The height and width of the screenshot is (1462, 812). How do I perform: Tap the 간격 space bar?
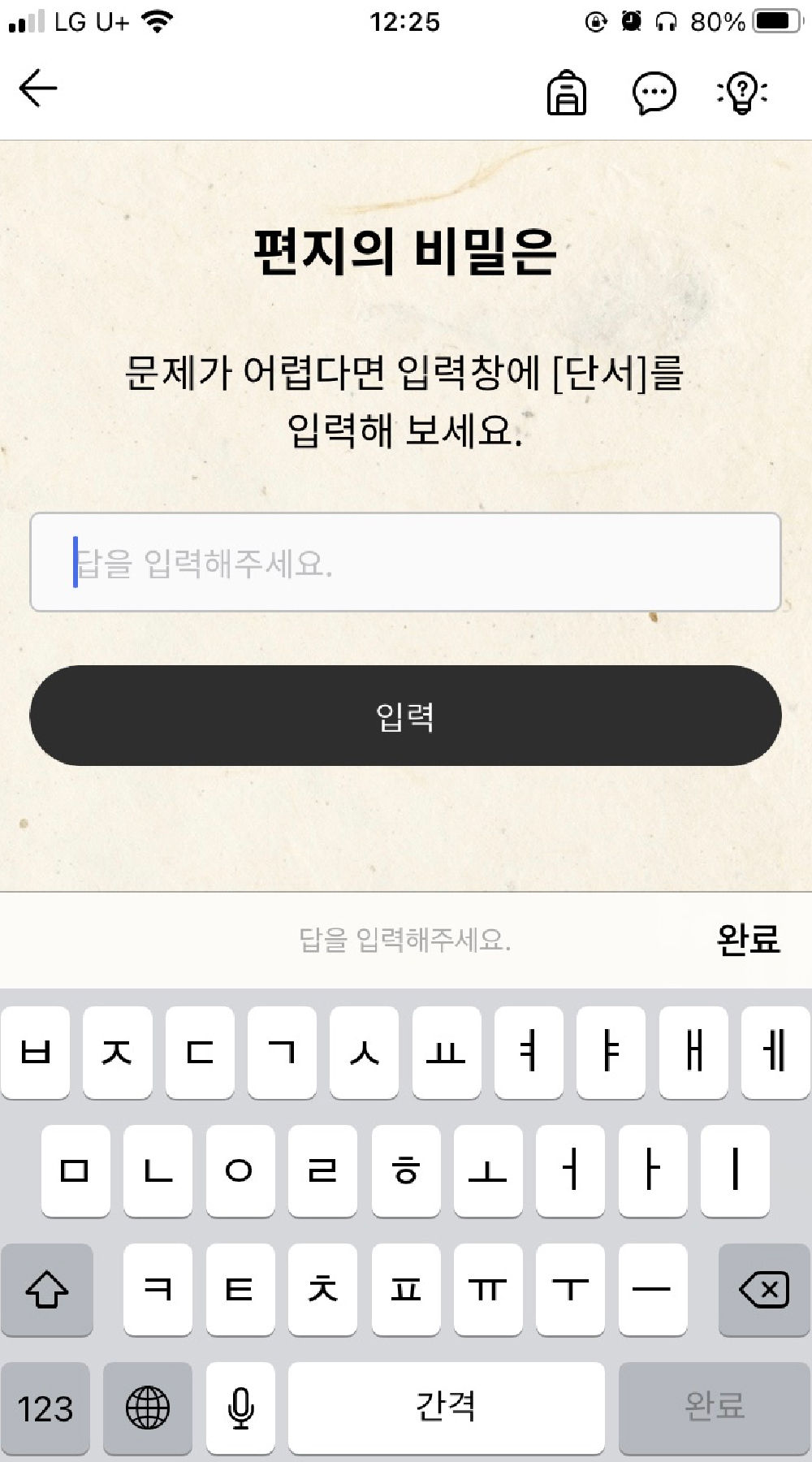tap(446, 1408)
